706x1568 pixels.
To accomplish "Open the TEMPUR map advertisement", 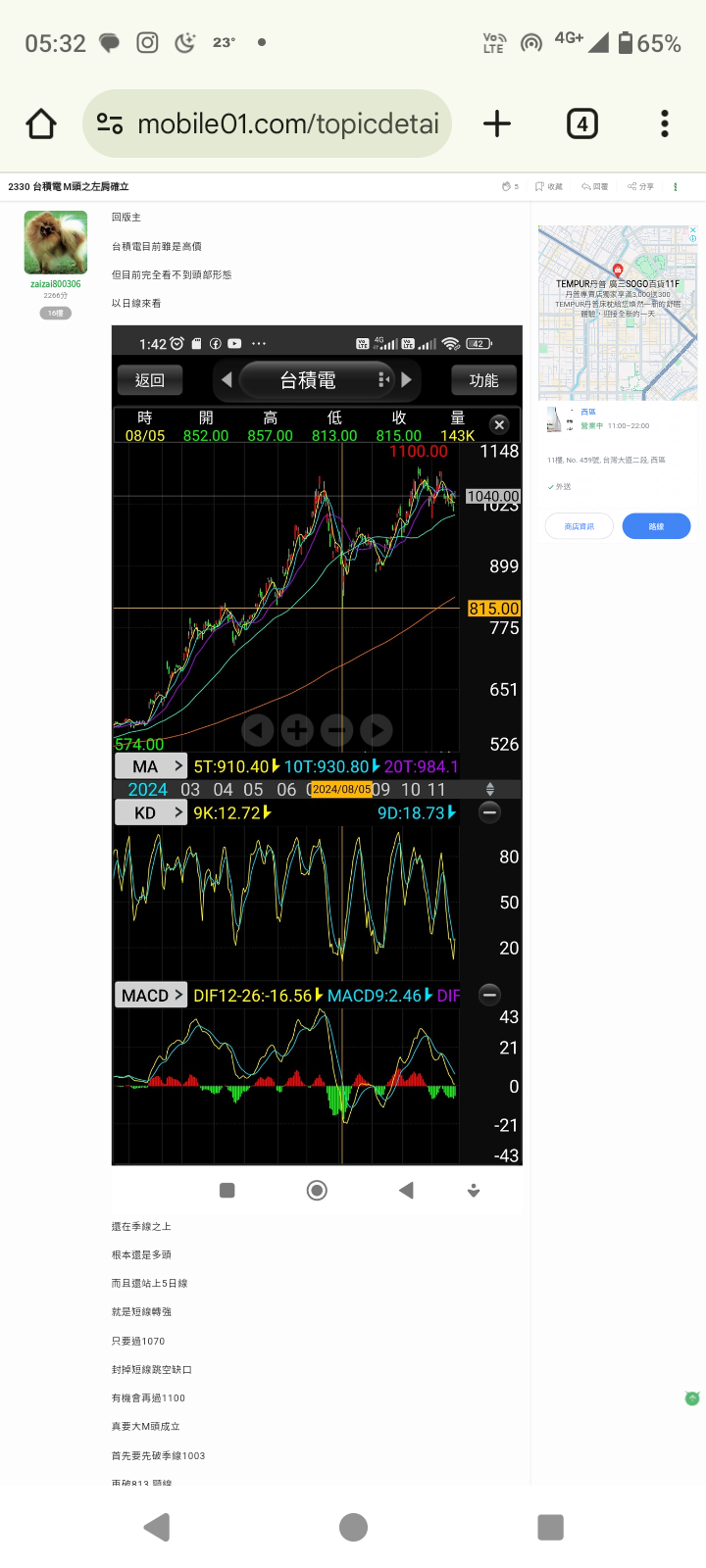I will pos(618,313).
